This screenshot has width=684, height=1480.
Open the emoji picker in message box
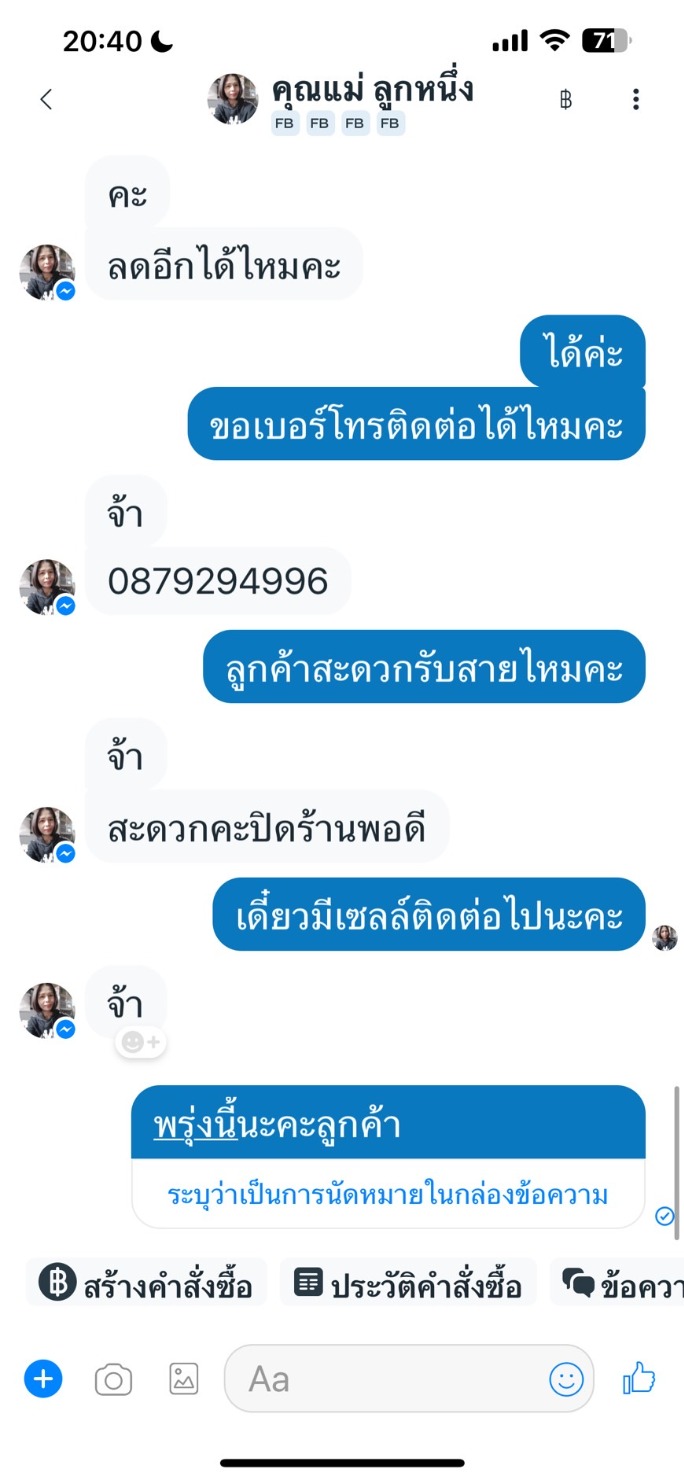click(x=566, y=1379)
